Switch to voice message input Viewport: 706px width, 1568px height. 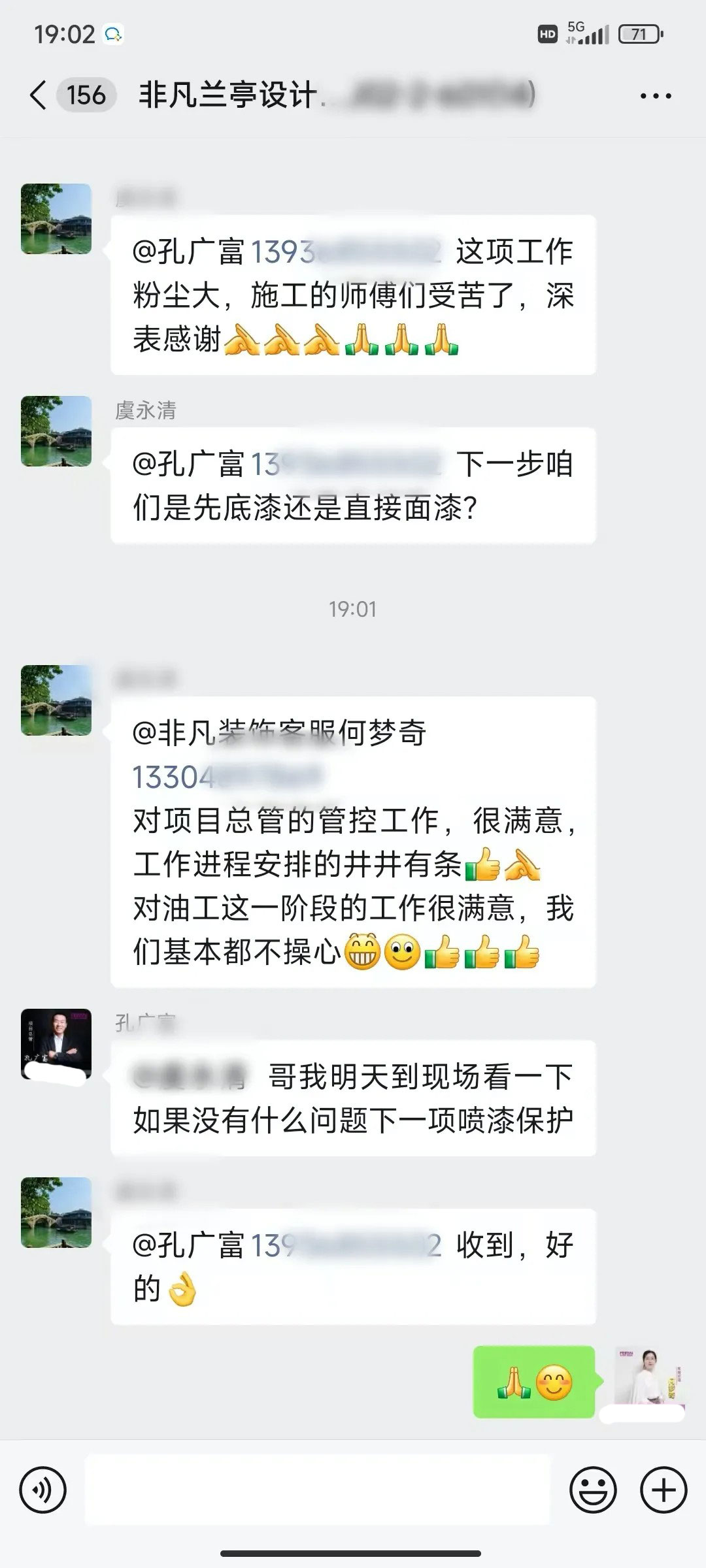pos(43,1490)
